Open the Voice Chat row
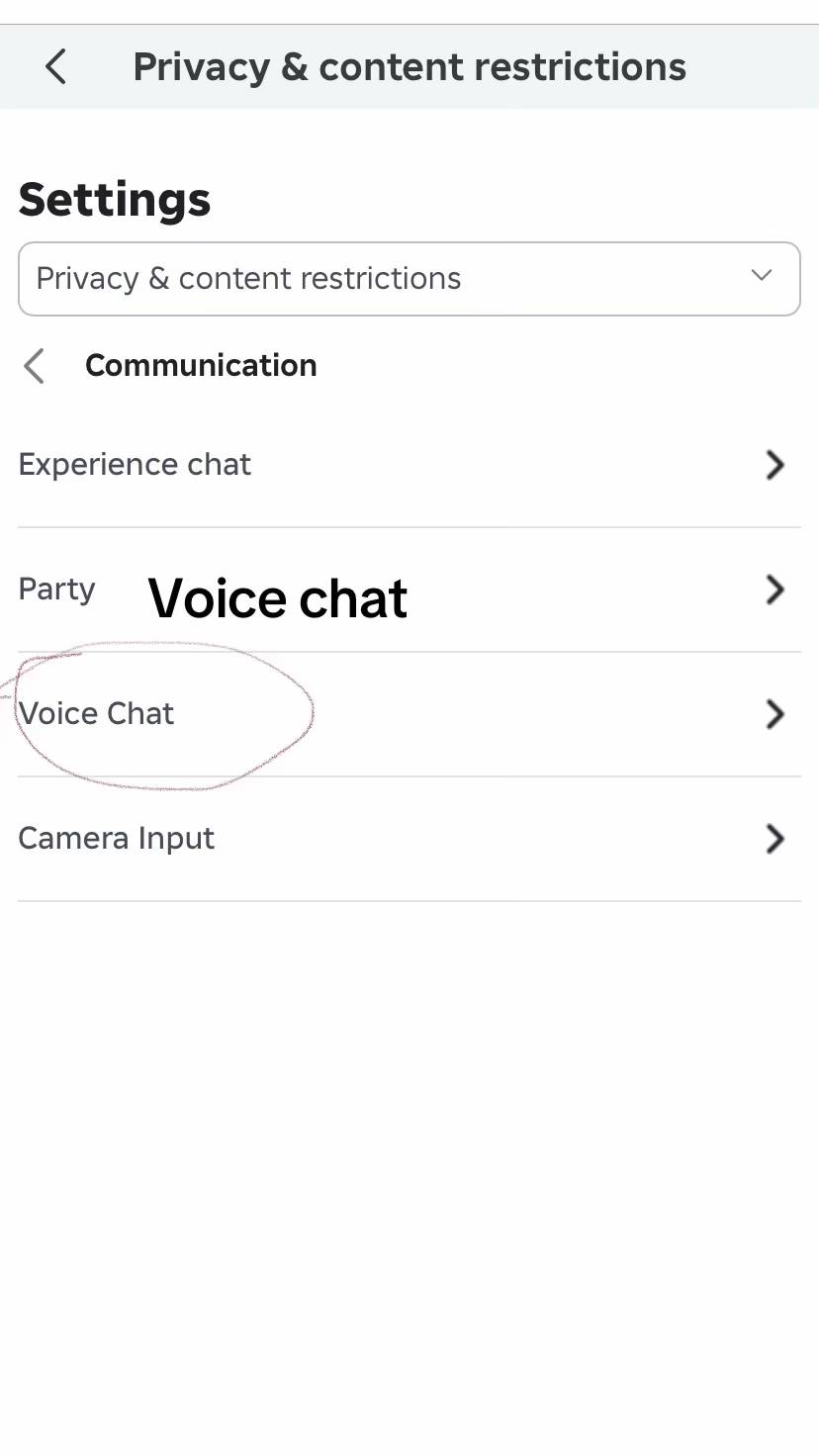Screen dimensions: 819x1456 pos(409,714)
